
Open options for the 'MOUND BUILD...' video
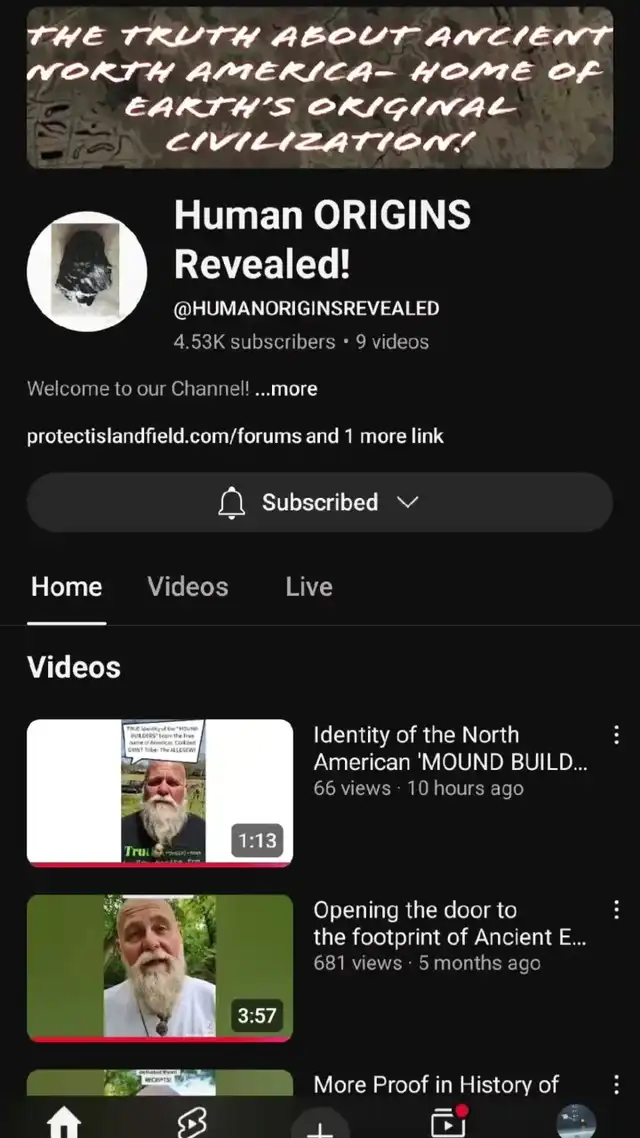click(x=616, y=735)
